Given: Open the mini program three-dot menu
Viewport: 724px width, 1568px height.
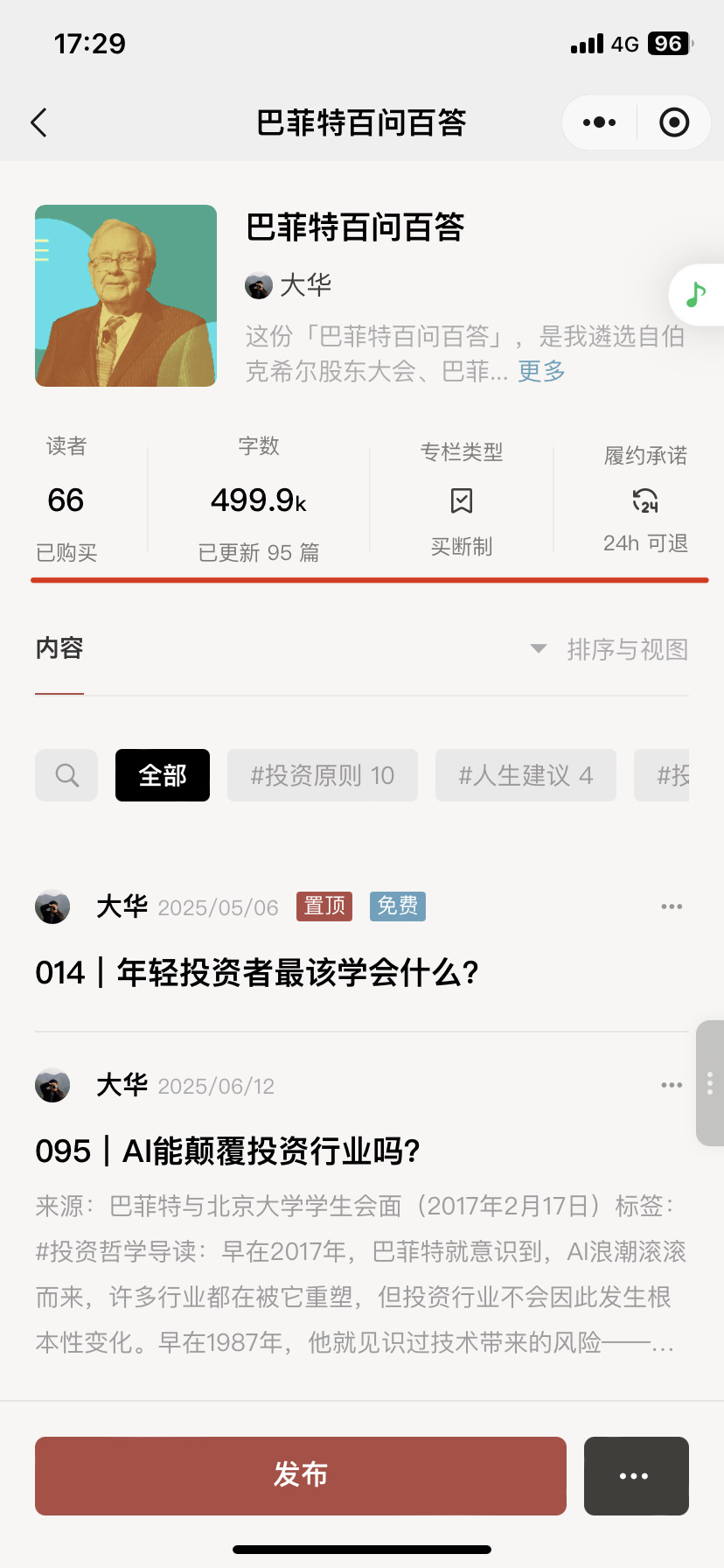Looking at the screenshot, I should click(x=599, y=122).
